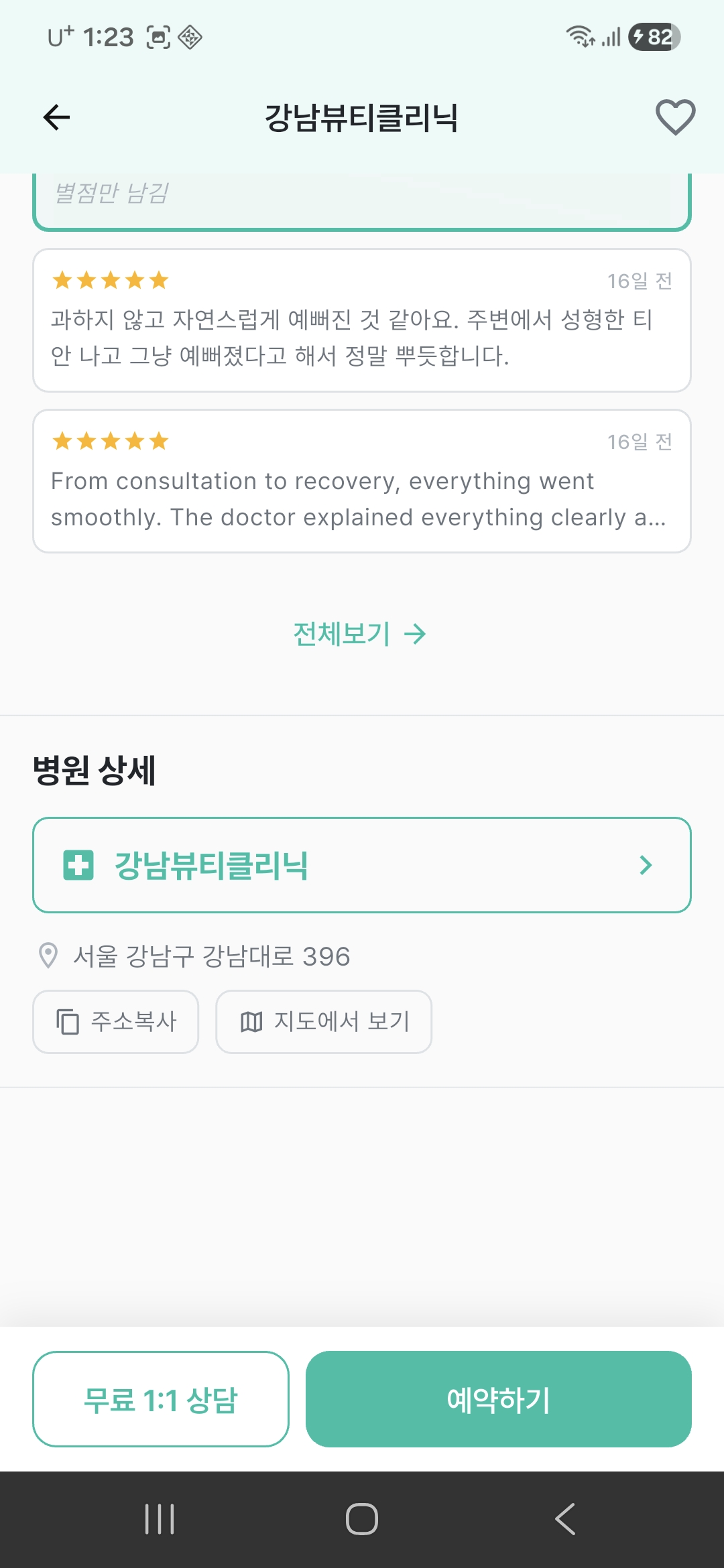724x1568 pixels.
Task: Tap the arrow icon next to 전체보기
Action: pos(416,633)
